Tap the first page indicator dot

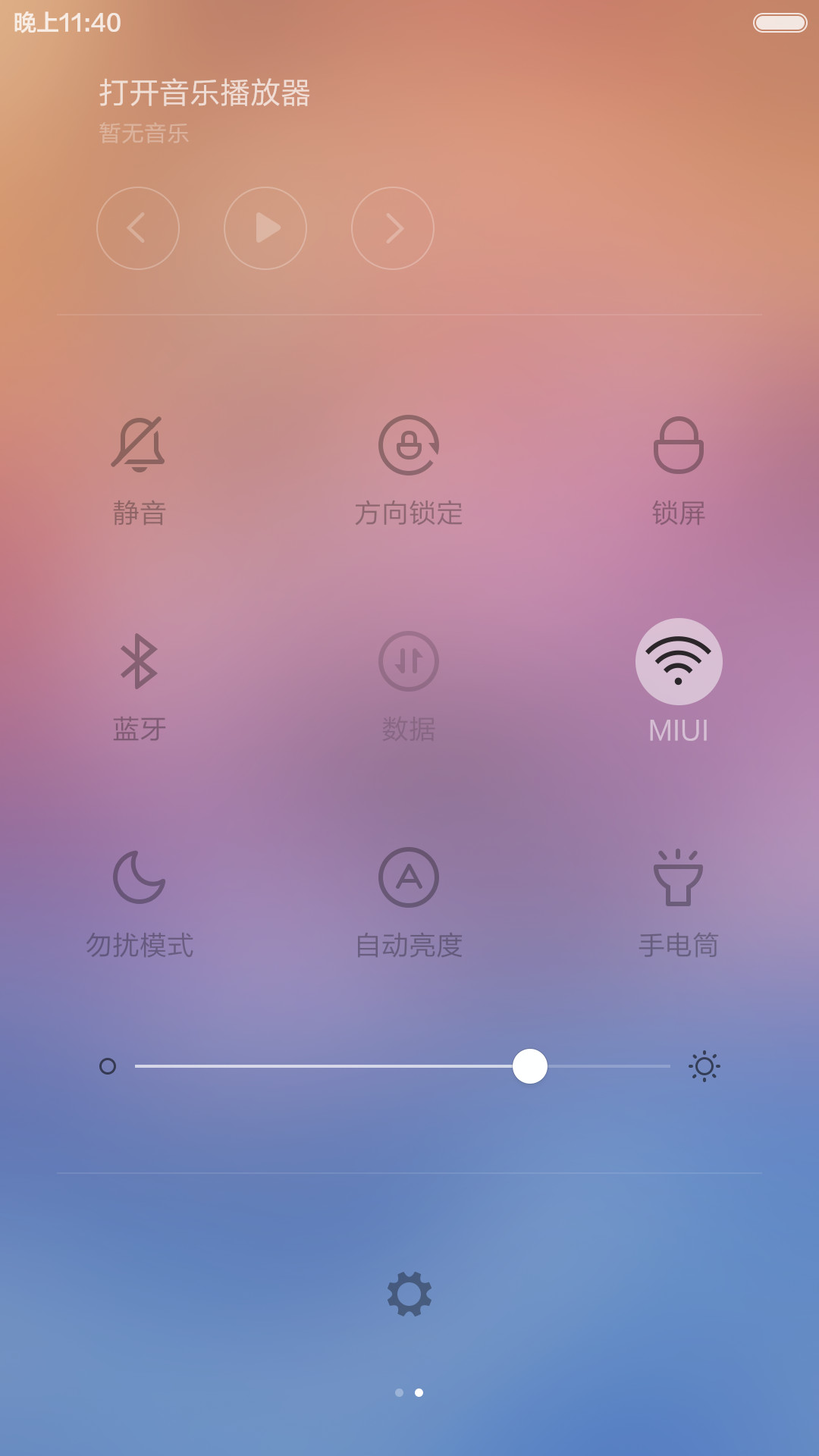[x=400, y=1392]
